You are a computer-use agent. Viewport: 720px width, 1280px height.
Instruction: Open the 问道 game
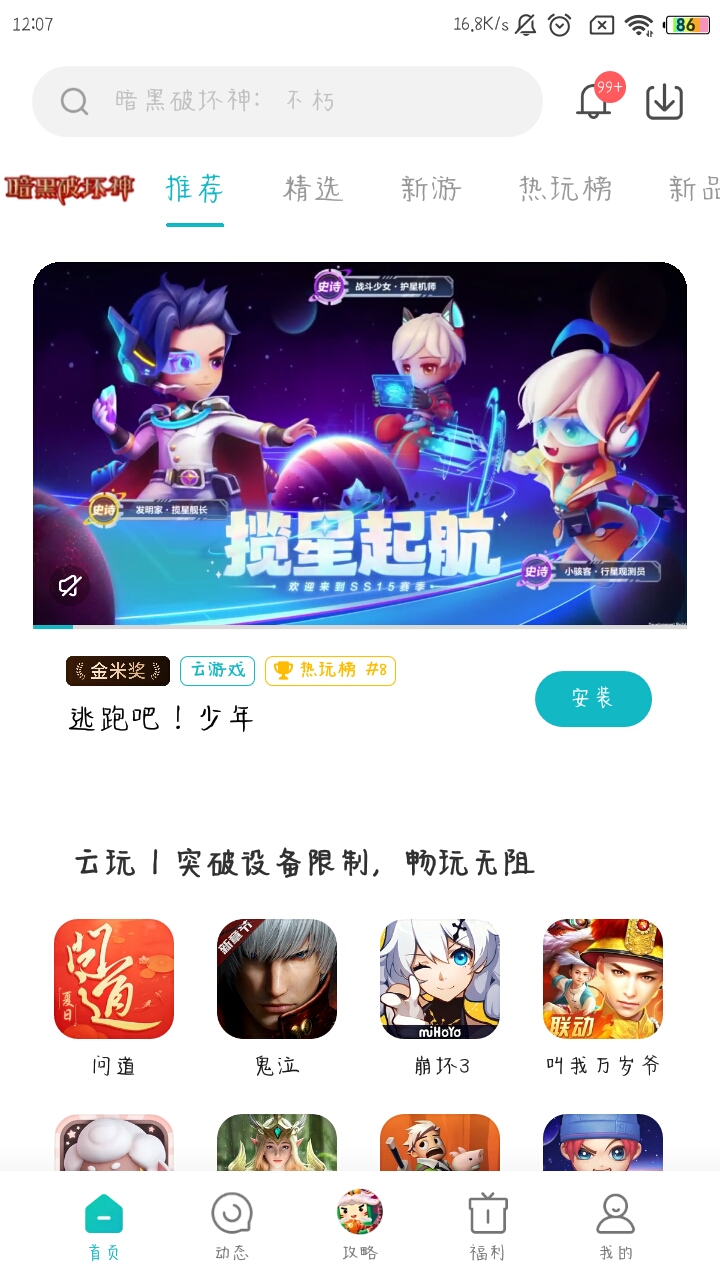click(114, 997)
